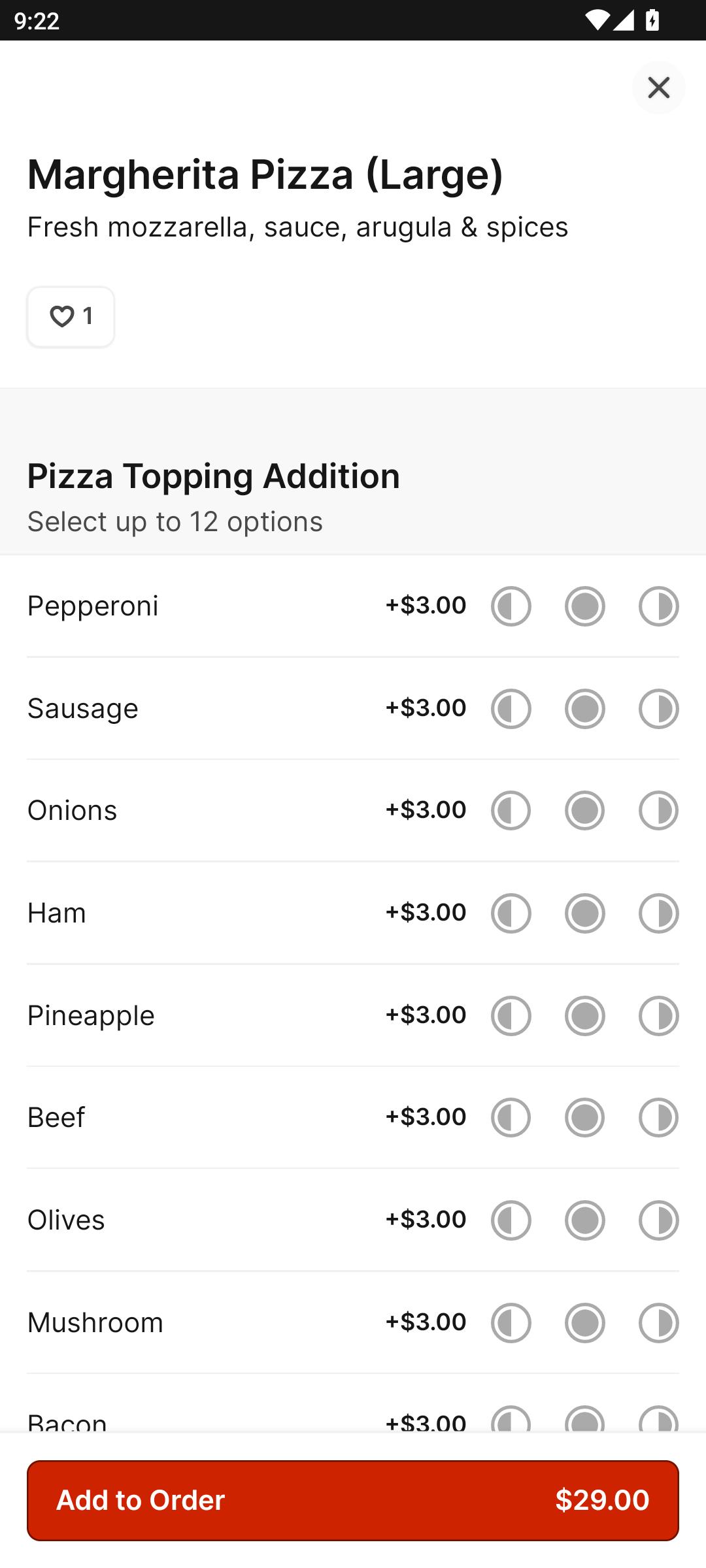This screenshot has width=706, height=1568.
Task: Add Ham on the whole pizza
Action: point(584,913)
